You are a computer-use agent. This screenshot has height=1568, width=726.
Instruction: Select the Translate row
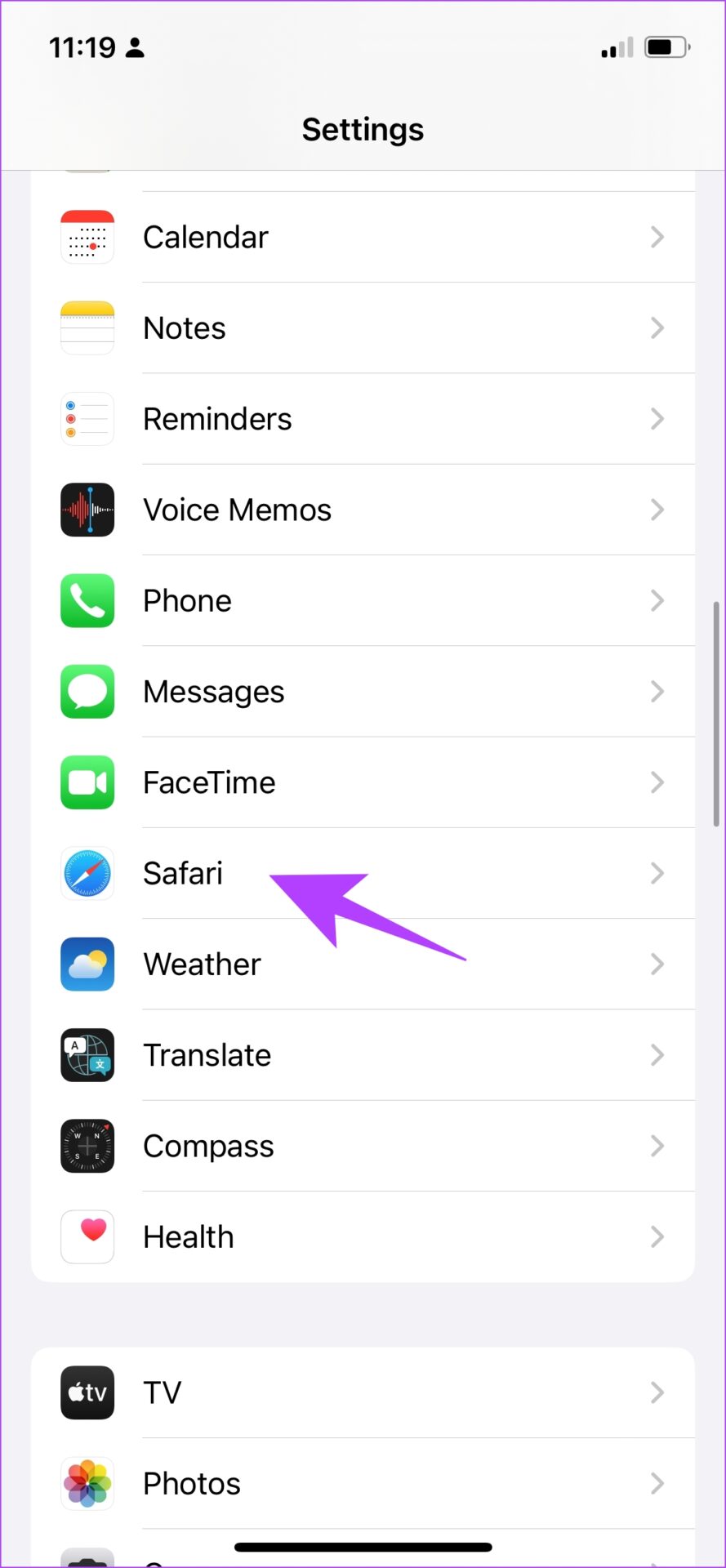(x=363, y=1055)
